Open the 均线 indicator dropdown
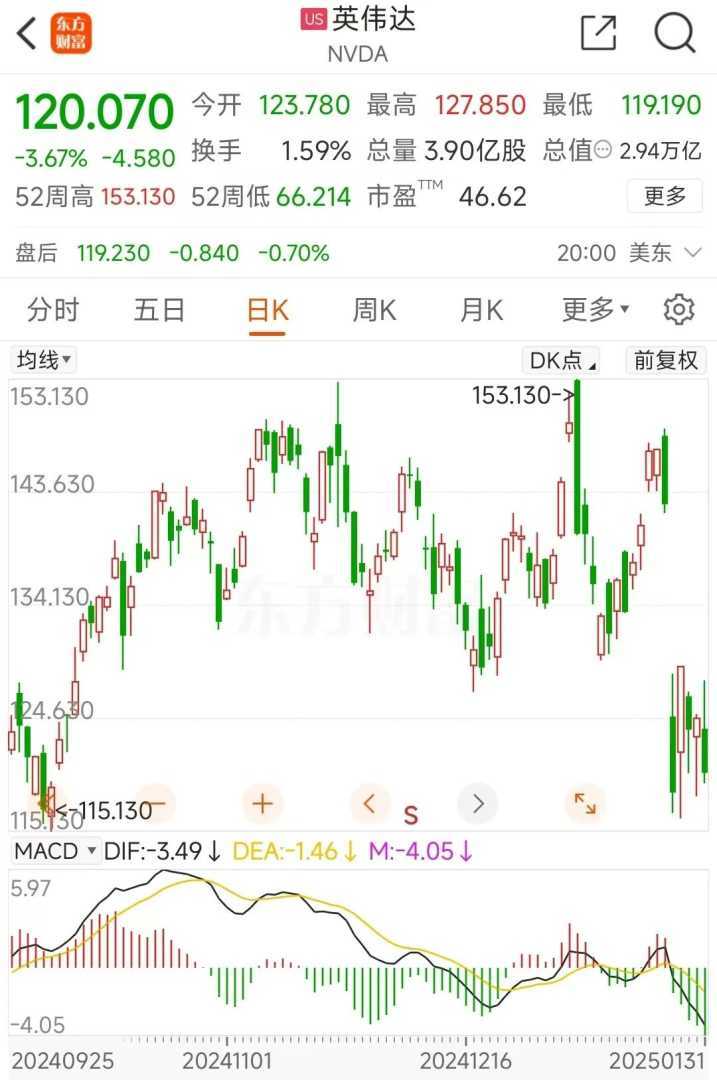This screenshot has width=717, height=1080. pos(44,360)
